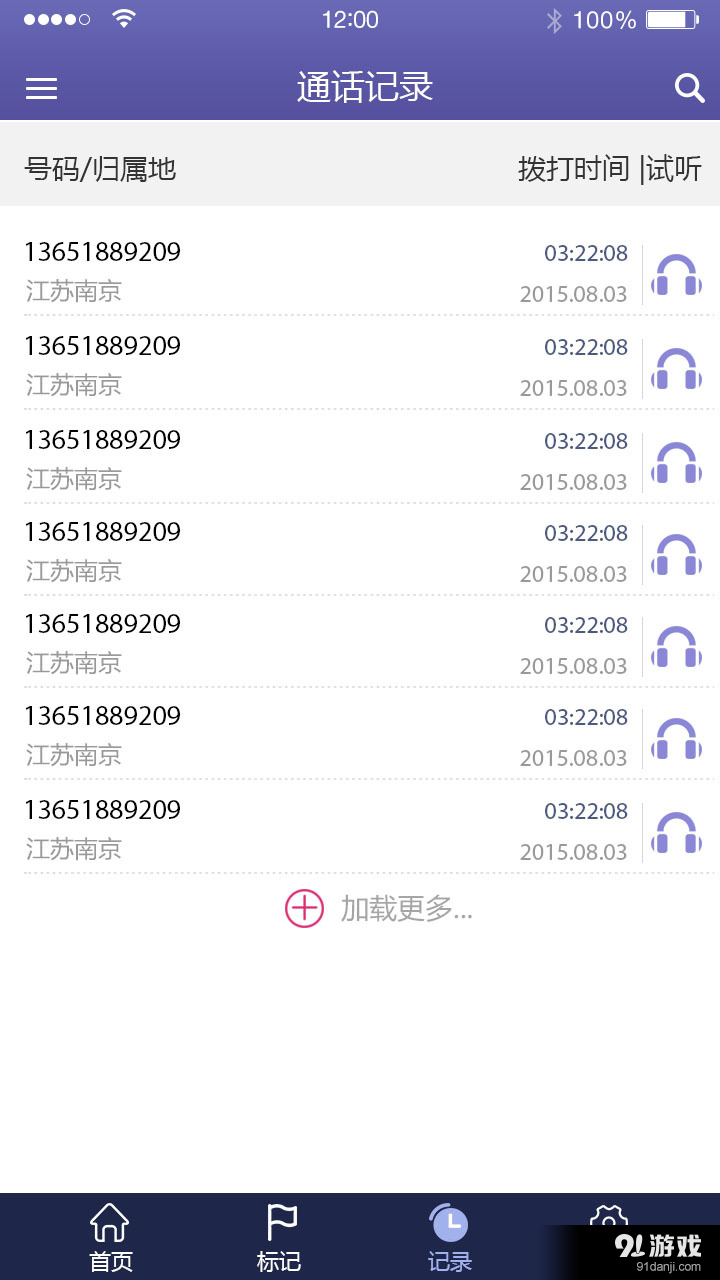Tap the 记录 clock icon in bottom bar
Screen dimensions: 720x1280
(x=451, y=1222)
